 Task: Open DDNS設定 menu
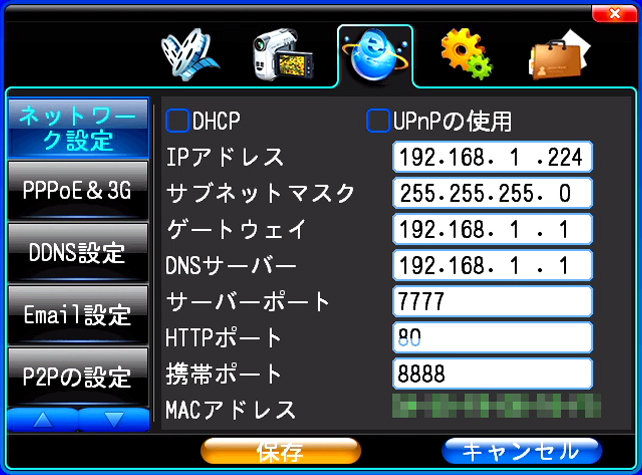[77, 253]
